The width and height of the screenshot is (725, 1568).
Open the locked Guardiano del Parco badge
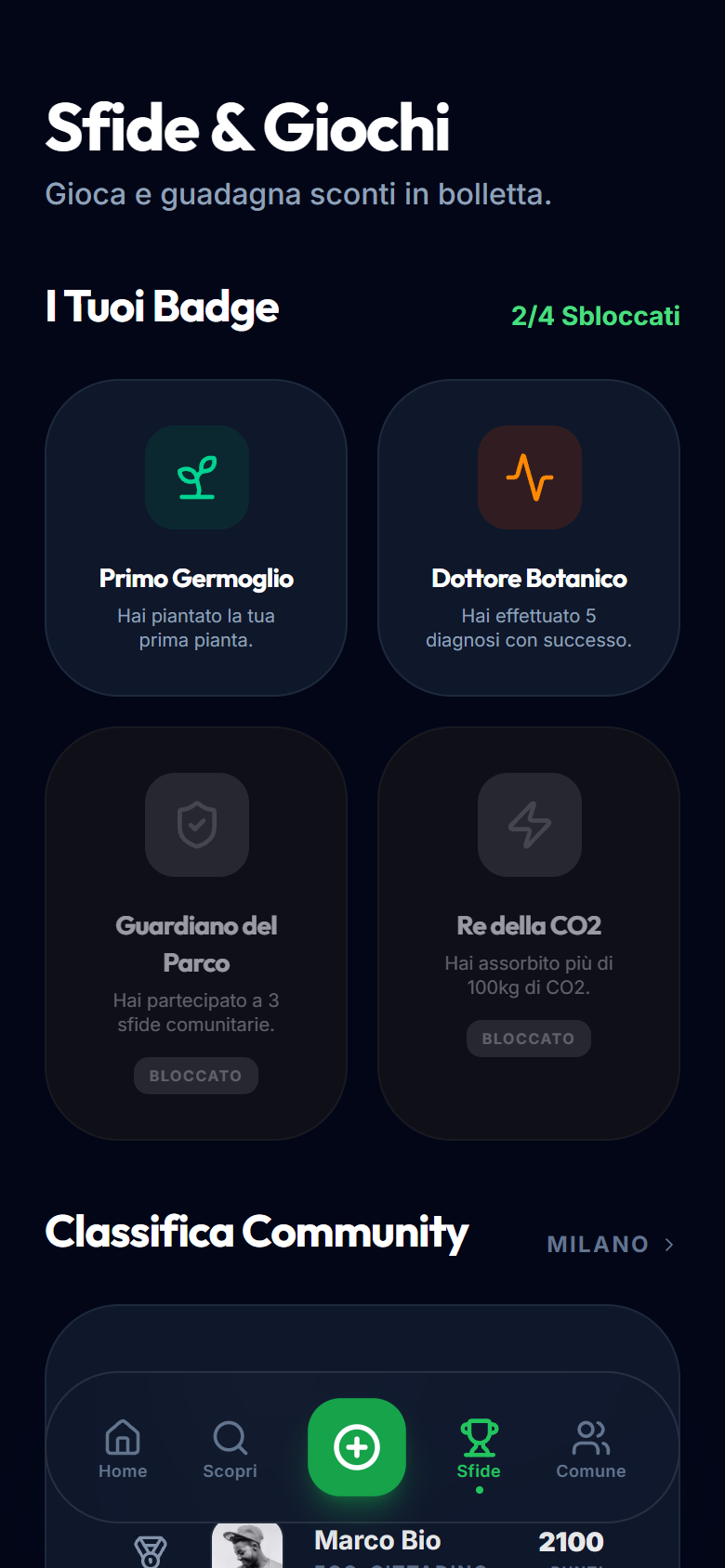tap(196, 933)
